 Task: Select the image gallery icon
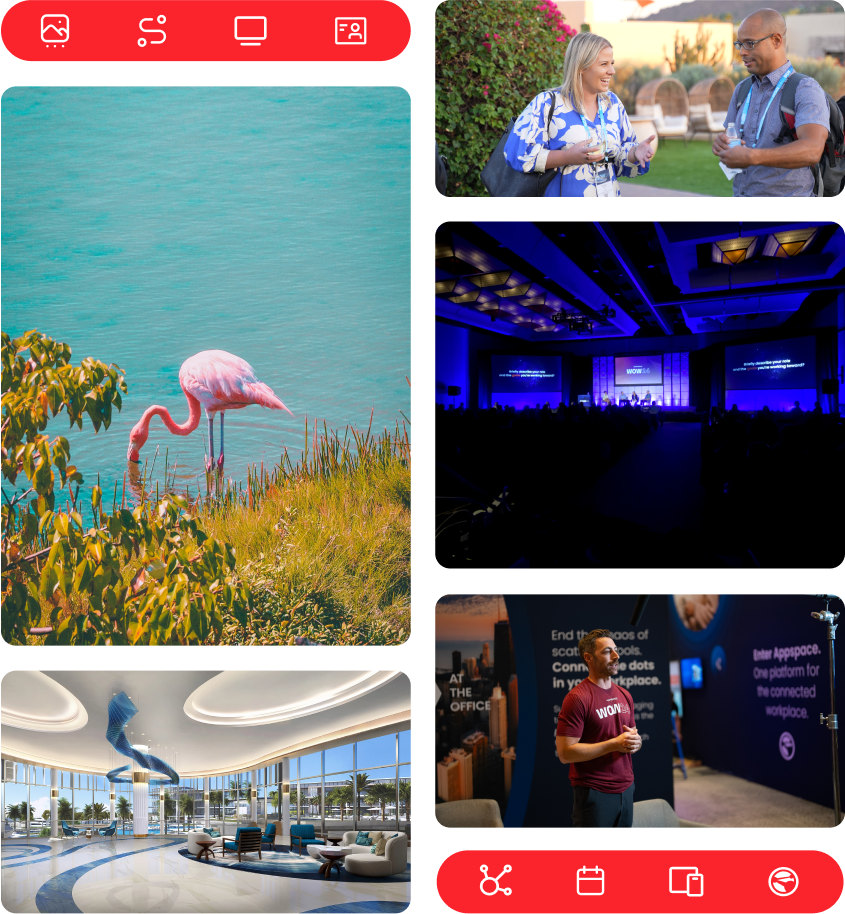(x=55, y=30)
